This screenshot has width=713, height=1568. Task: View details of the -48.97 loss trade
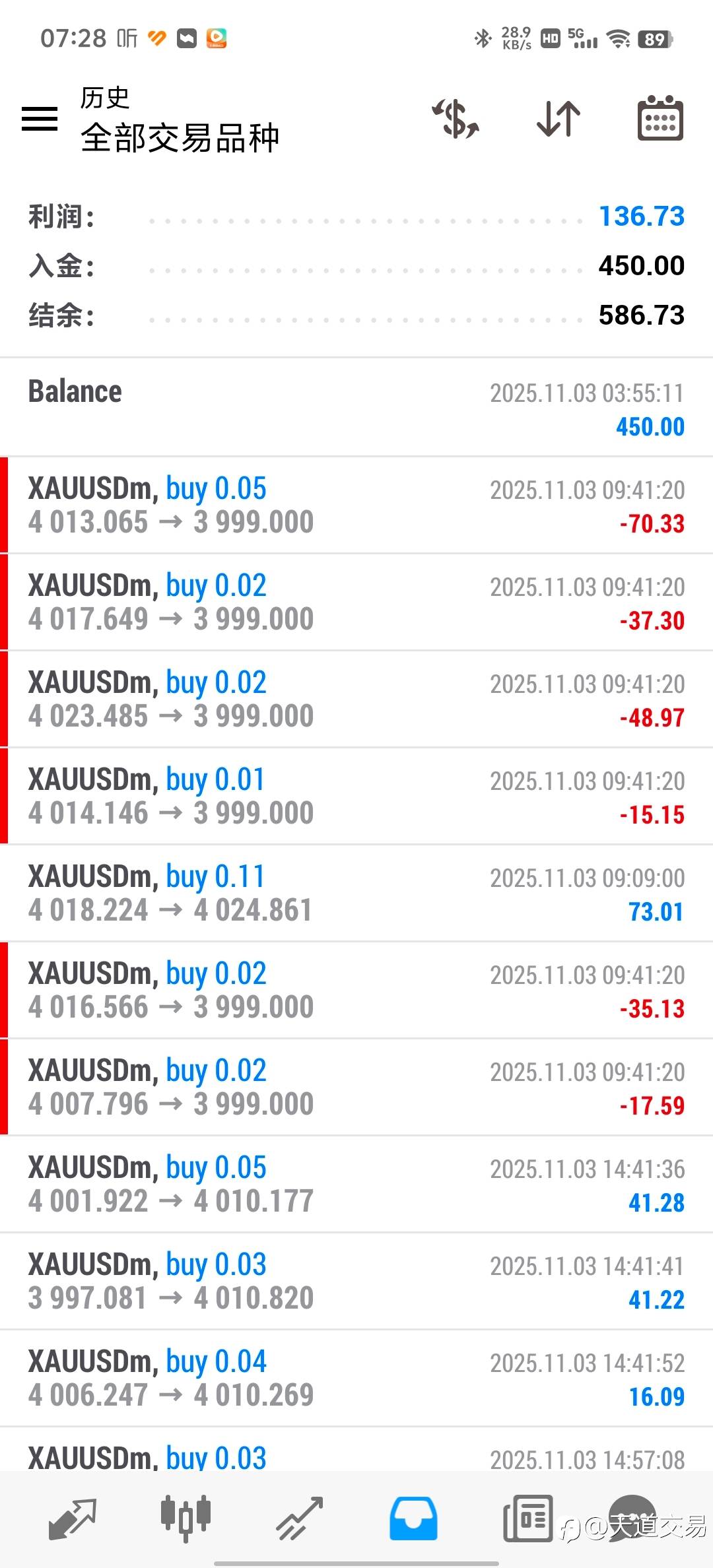point(356,699)
